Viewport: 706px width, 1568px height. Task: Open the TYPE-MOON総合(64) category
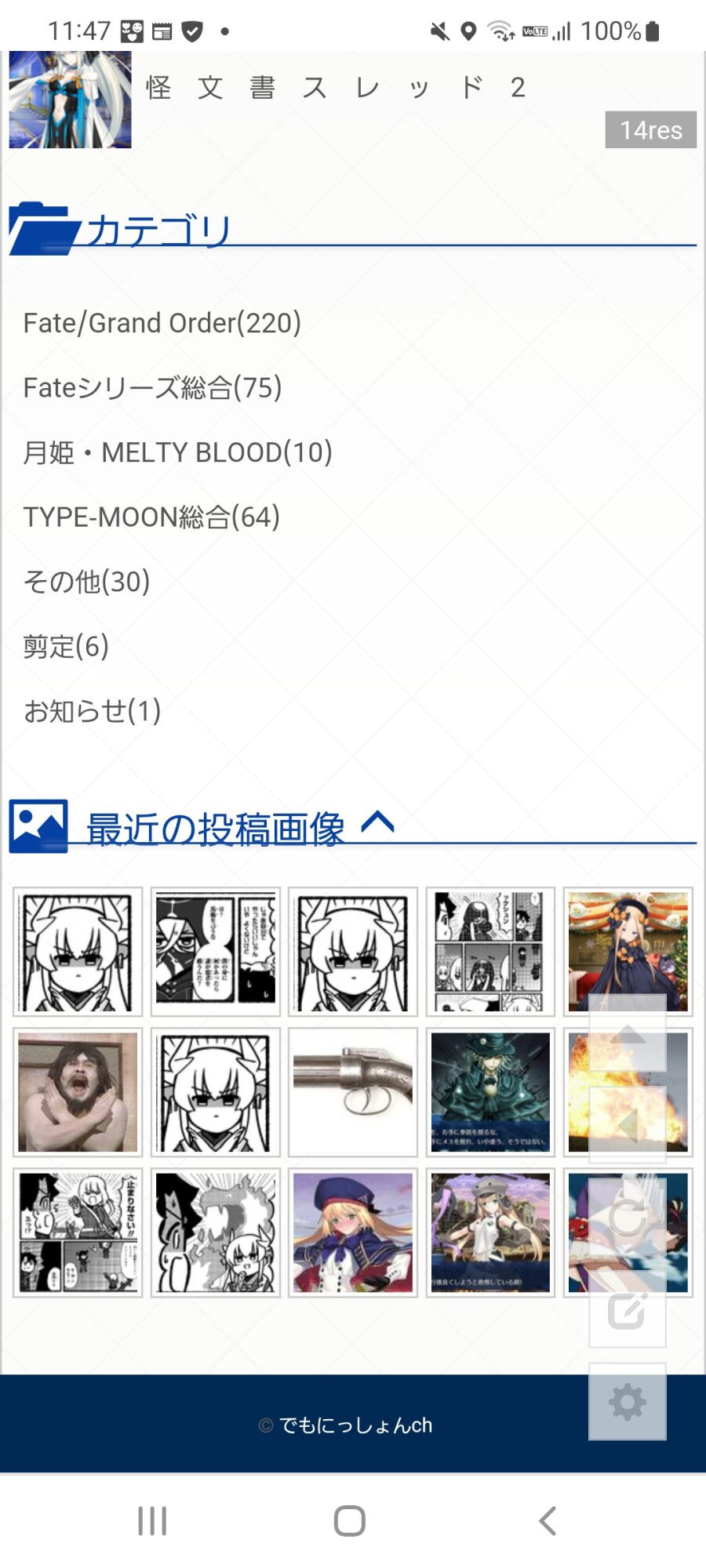(152, 517)
